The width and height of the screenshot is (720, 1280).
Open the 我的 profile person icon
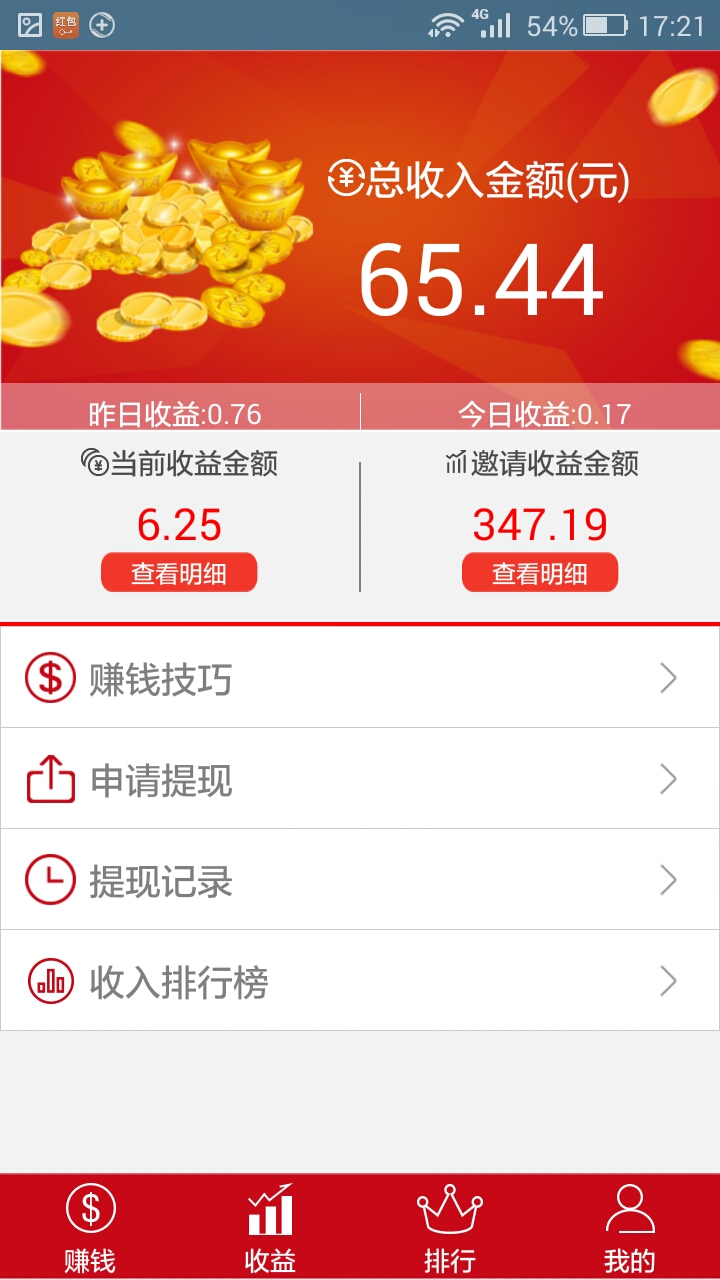629,1208
